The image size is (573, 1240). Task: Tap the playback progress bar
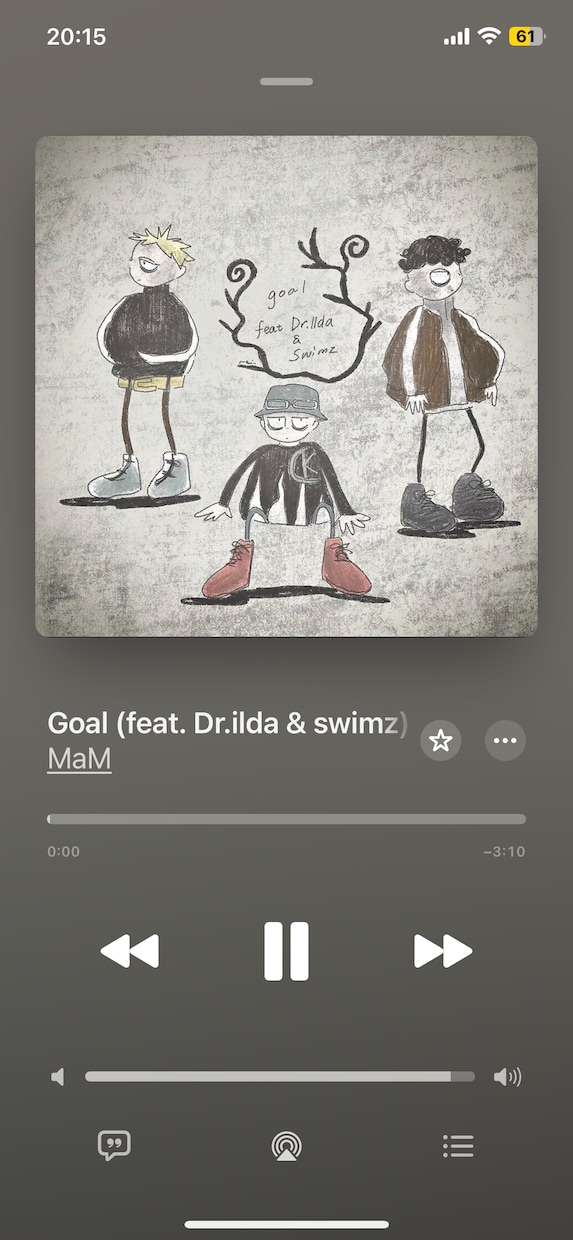286,819
